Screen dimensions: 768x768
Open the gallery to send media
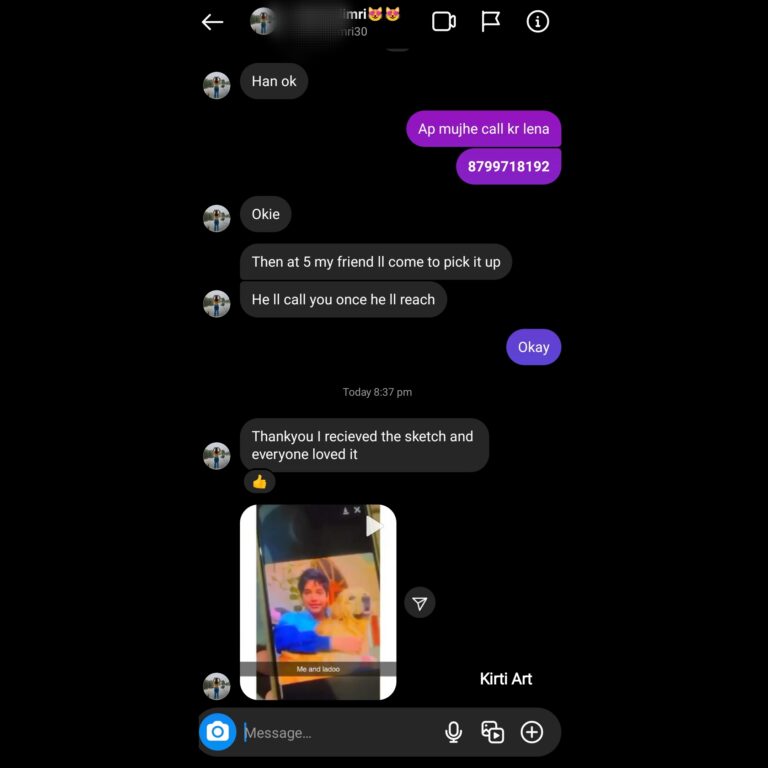[x=492, y=732]
